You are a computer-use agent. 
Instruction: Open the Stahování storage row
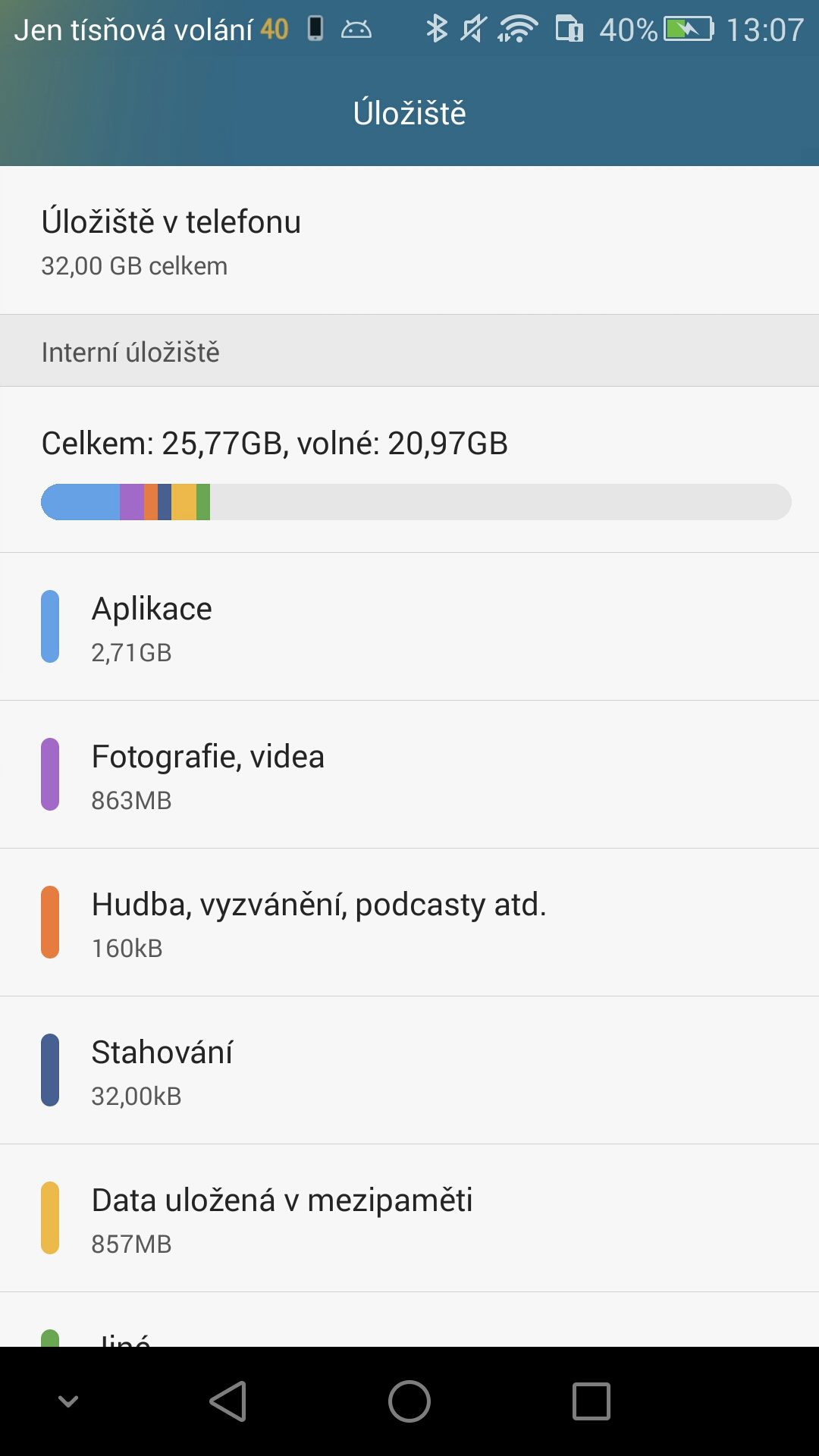click(x=409, y=1070)
